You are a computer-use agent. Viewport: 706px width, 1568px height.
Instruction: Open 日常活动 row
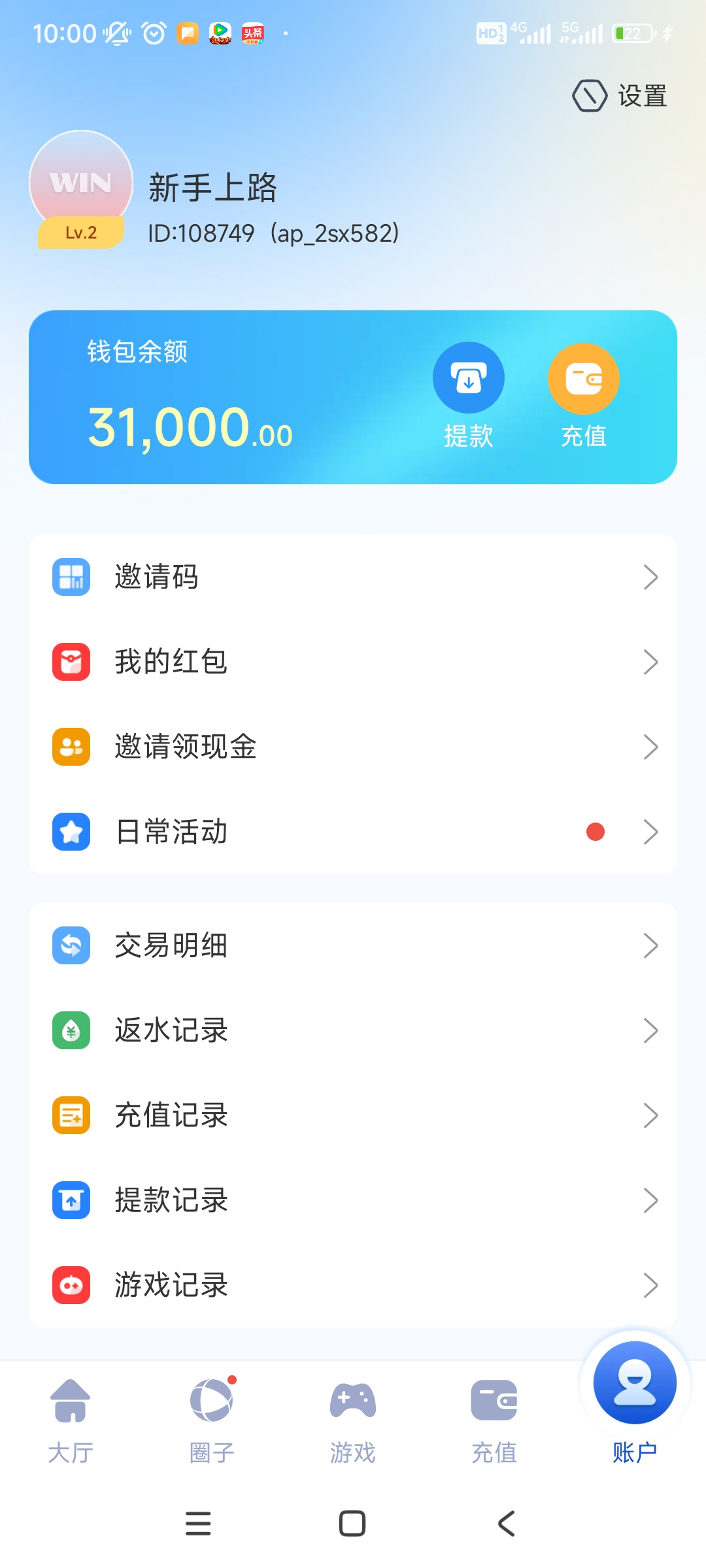[353, 832]
